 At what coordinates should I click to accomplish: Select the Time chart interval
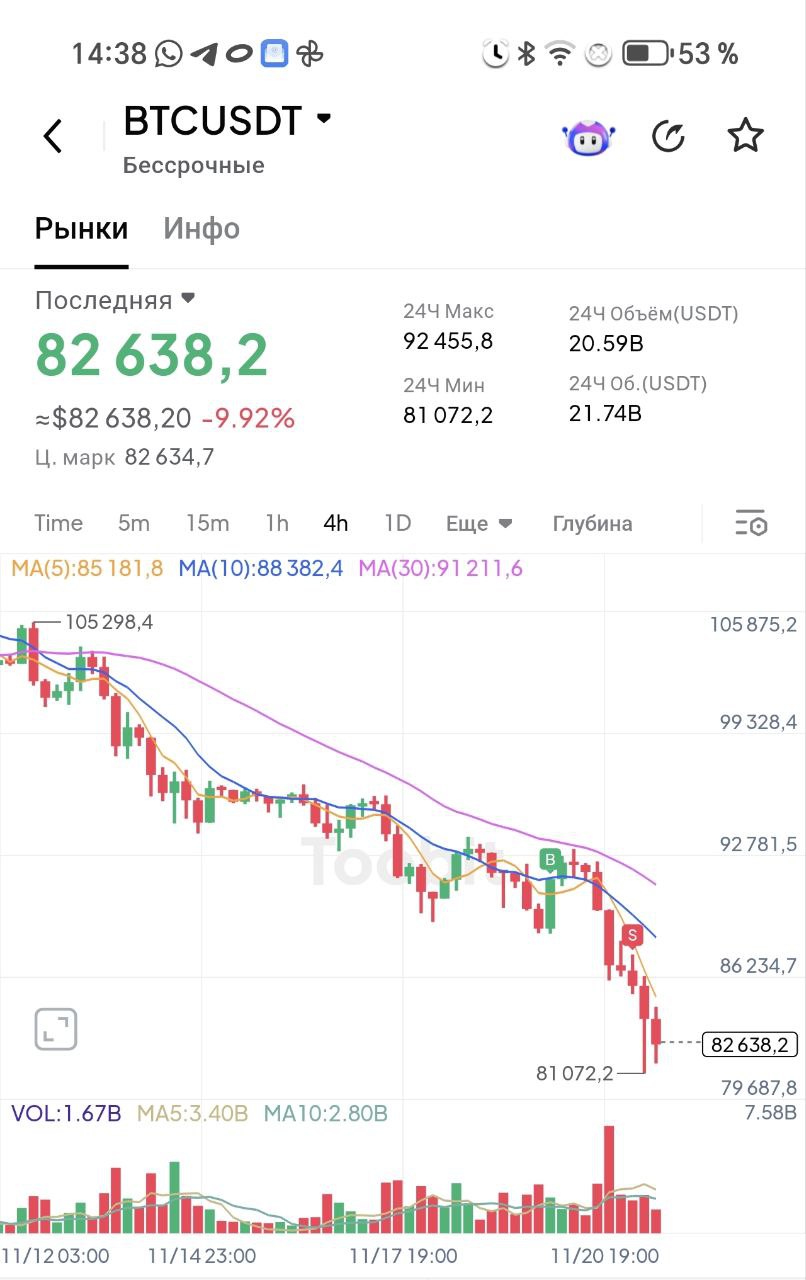(58, 523)
